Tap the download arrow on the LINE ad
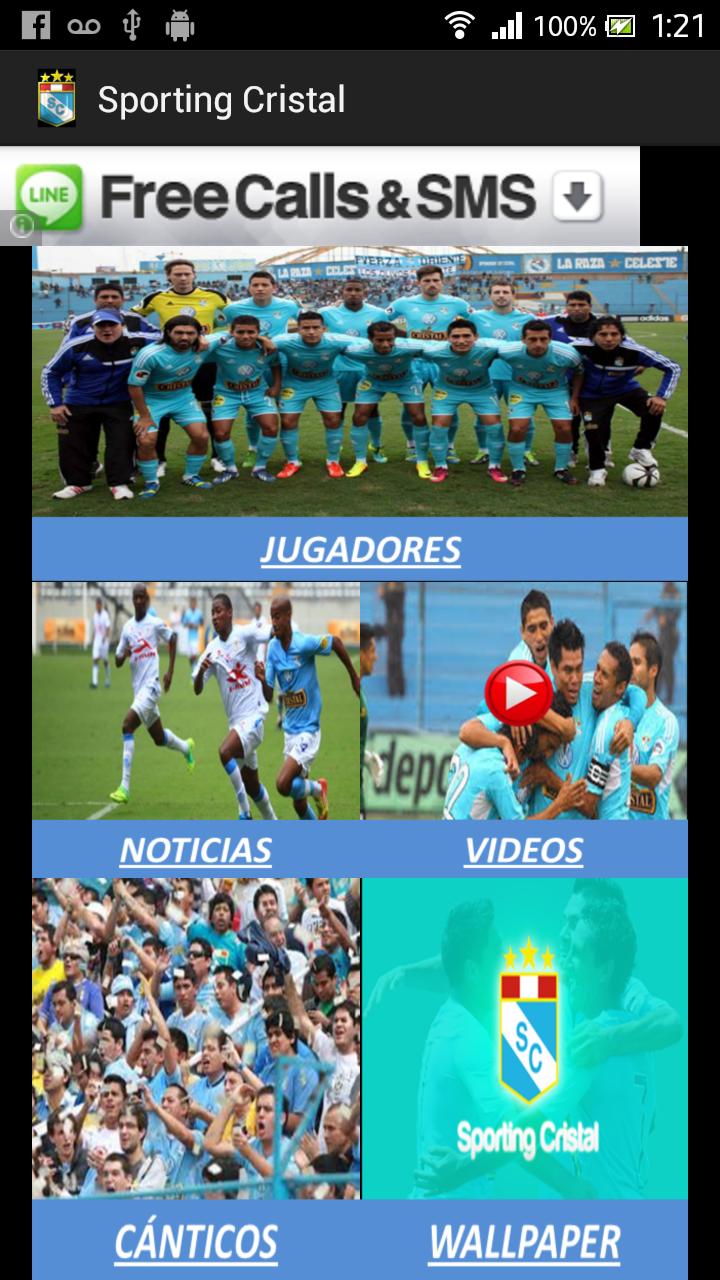This screenshot has height=1280, width=720. click(577, 196)
